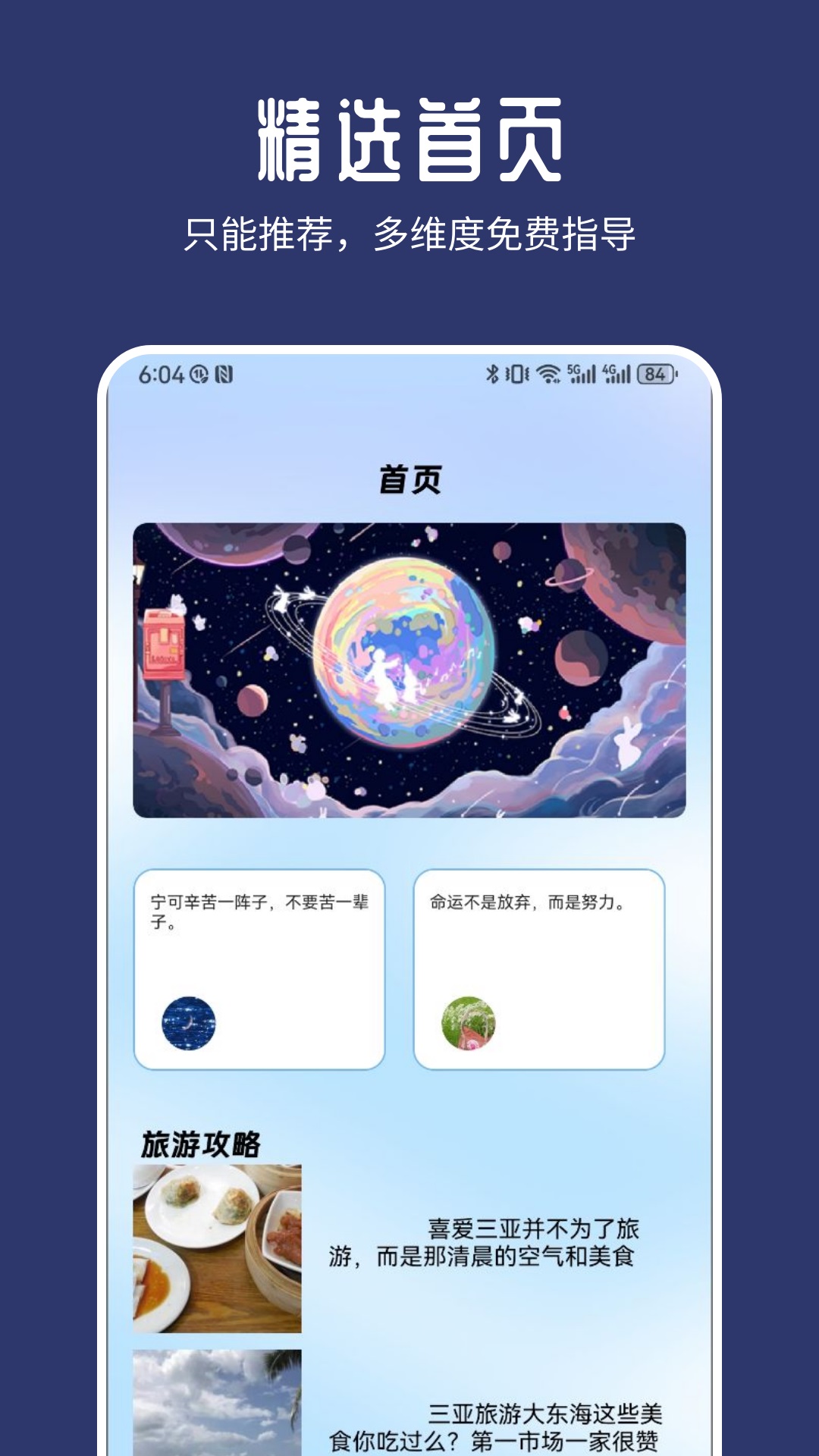
Task: Tap the clock showing 6:04
Action: point(163,375)
